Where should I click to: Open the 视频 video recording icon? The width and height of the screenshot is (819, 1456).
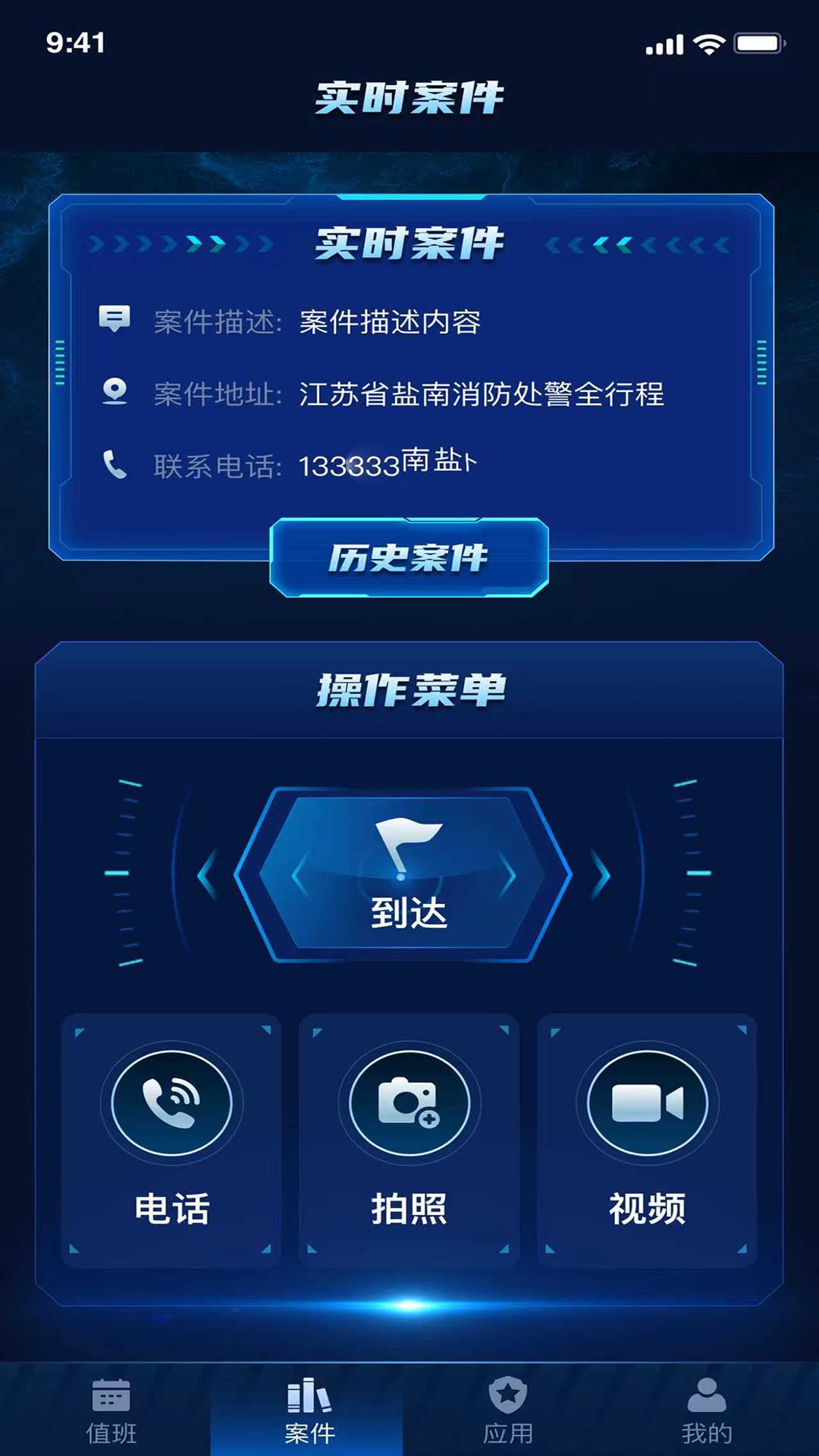(x=646, y=1103)
